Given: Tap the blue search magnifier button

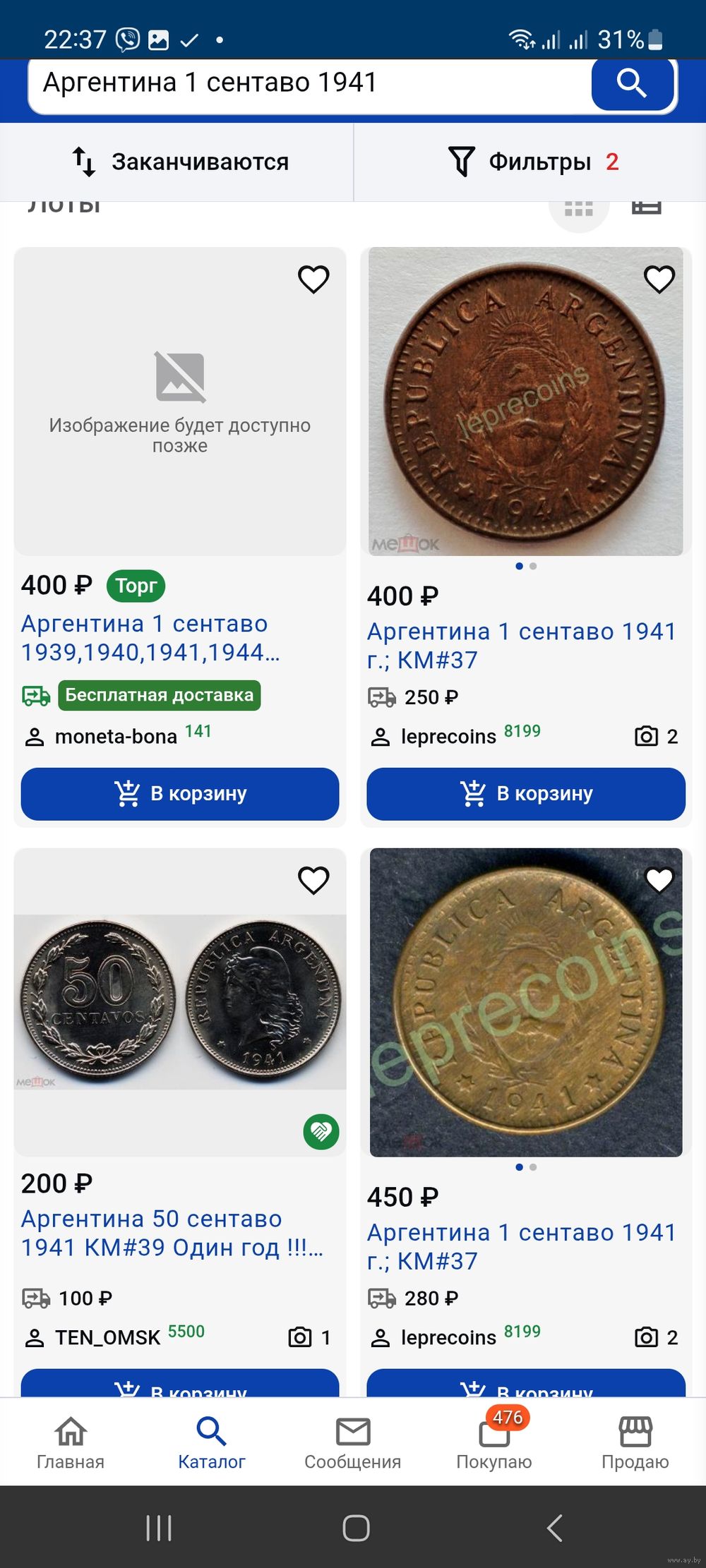Looking at the screenshot, I should point(633,83).
